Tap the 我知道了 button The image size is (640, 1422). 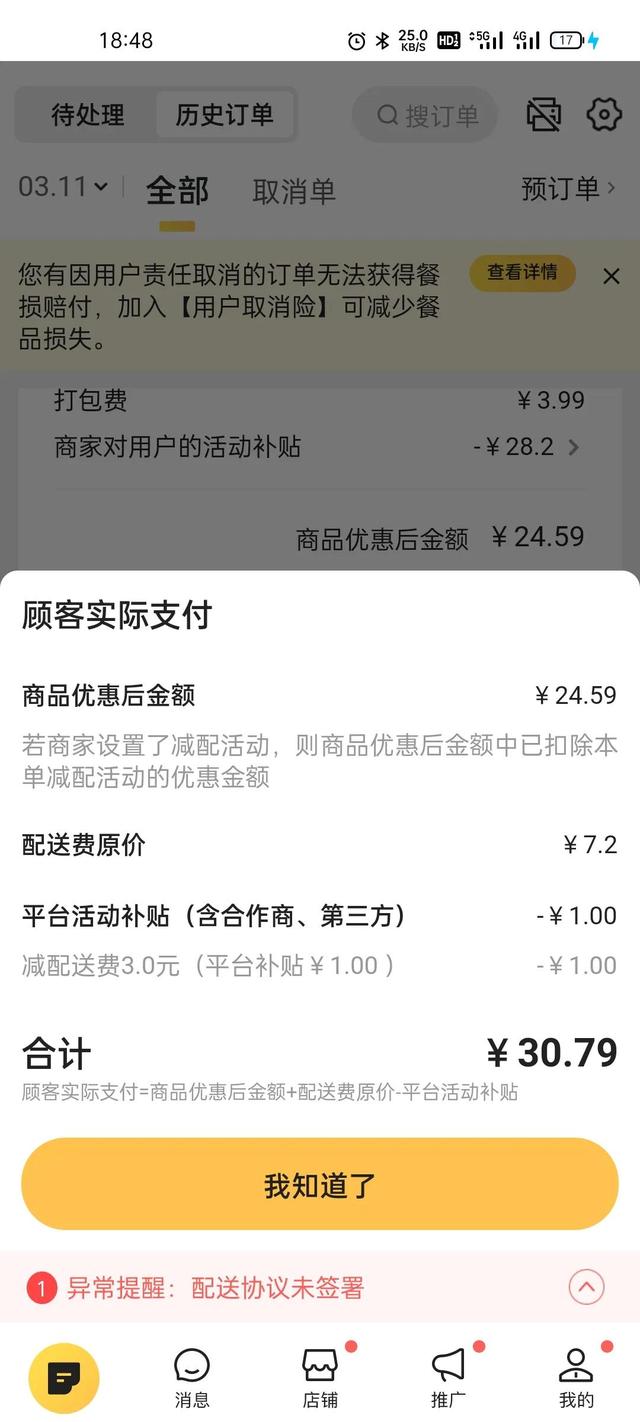(x=320, y=1184)
